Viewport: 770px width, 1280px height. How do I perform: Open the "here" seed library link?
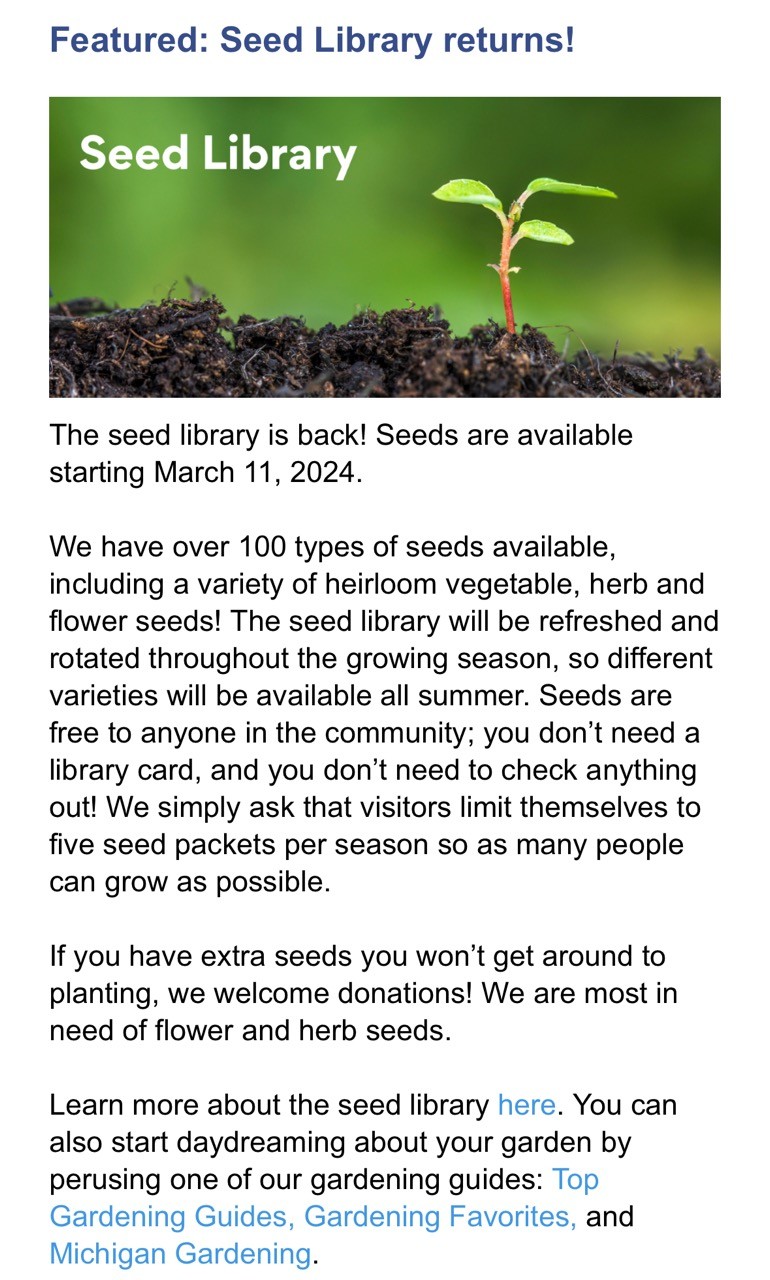[526, 1105]
